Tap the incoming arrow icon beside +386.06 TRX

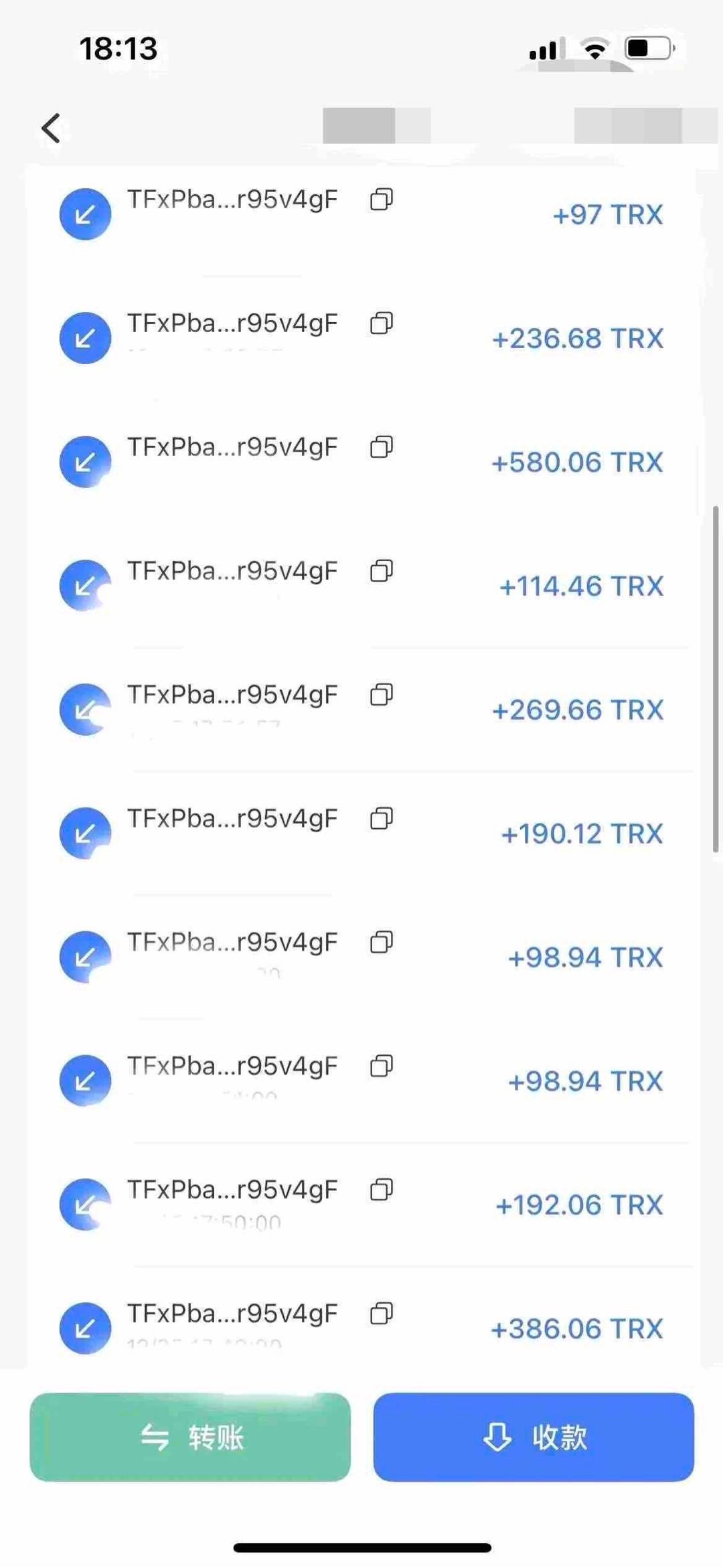tap(84, 1328)
